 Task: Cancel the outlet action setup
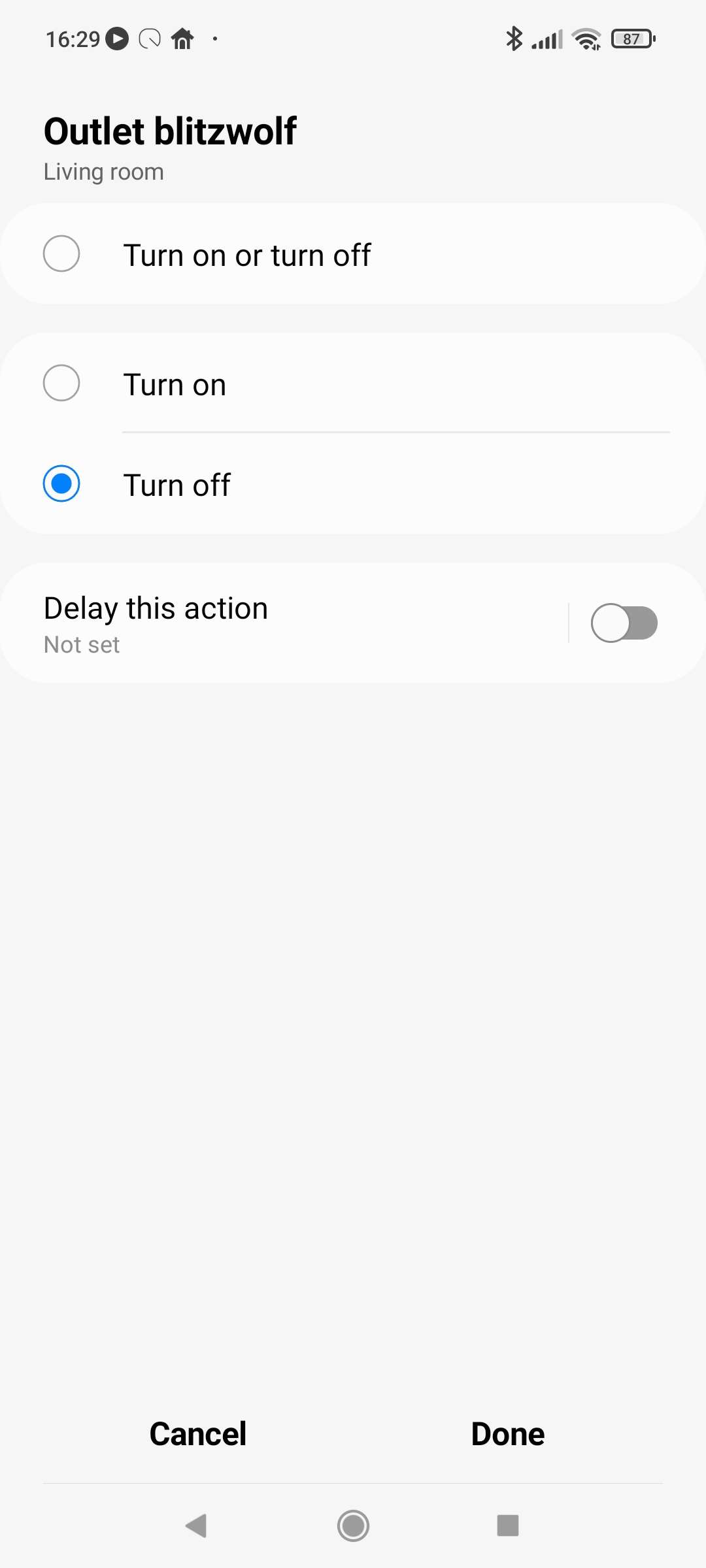pyautogui.click(x=198, y=1434)
